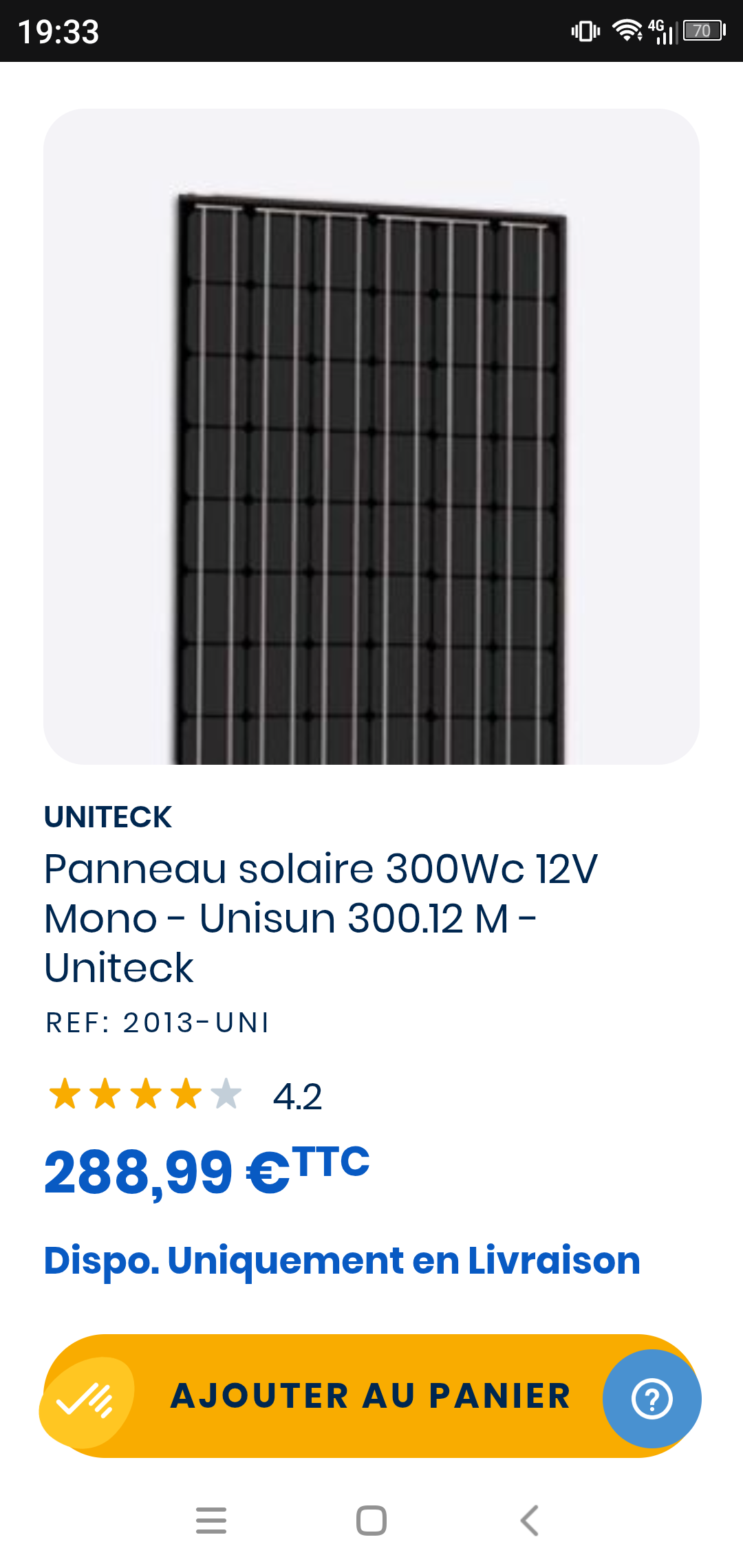View the 4.2 star rating reviews
This screenshot has height=1568, width=743.
pos(184,1096)
